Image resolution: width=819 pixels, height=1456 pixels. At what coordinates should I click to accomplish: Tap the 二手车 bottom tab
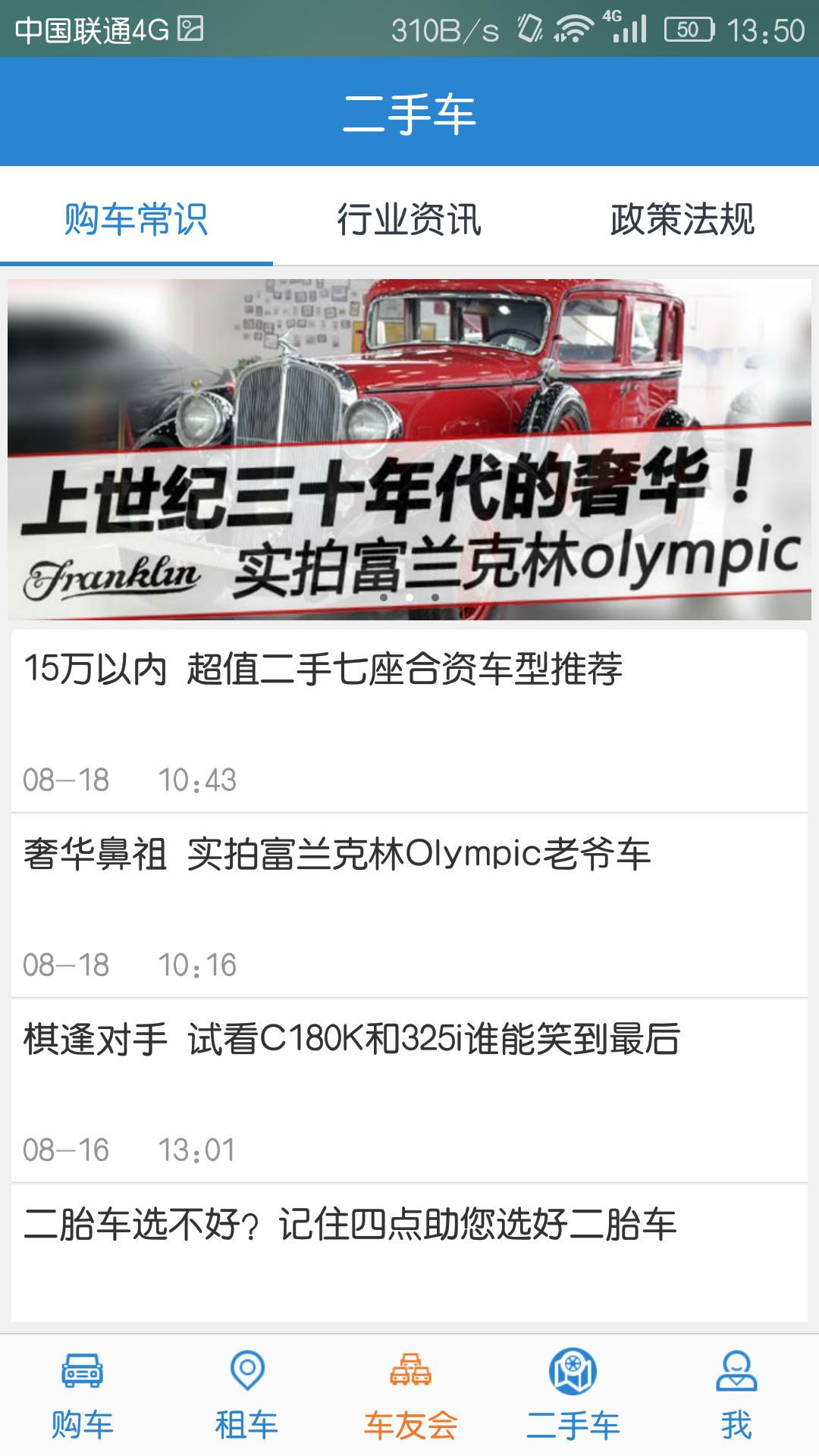573,1395
